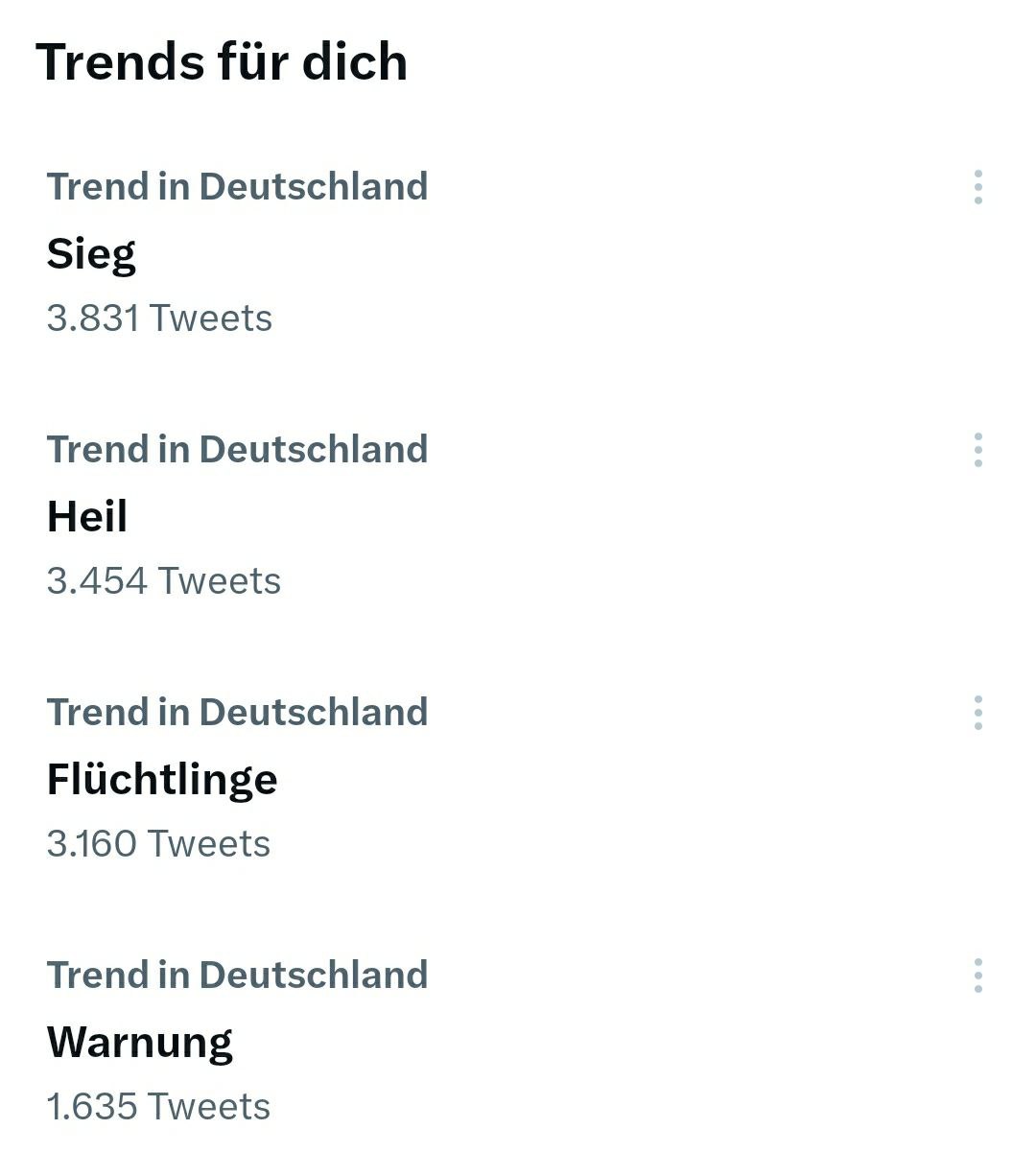Open the Flüchtlinge trend
The image size is (1036, 1176).
coord(162,779)
